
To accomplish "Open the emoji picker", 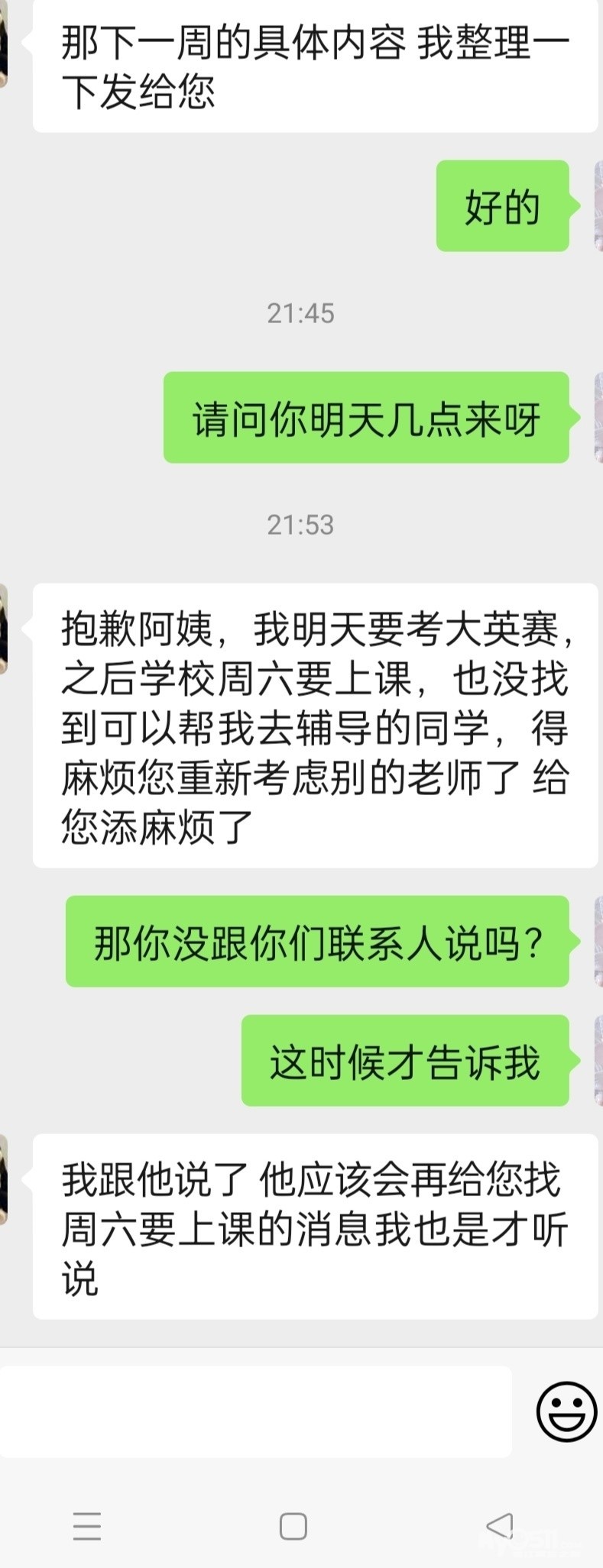I will tap(566, 1411).
